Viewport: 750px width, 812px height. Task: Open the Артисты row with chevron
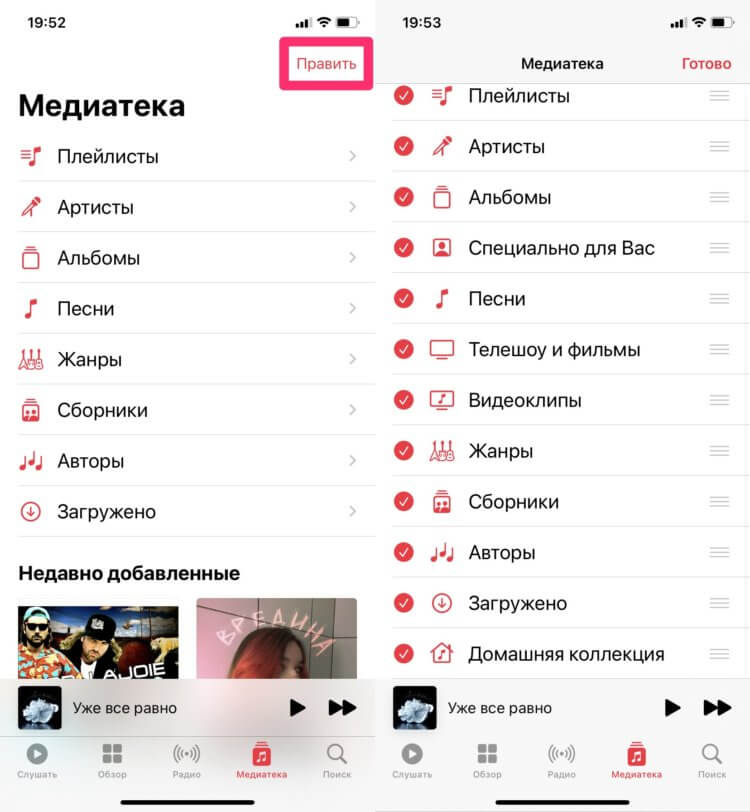click(x=188, y=207)
